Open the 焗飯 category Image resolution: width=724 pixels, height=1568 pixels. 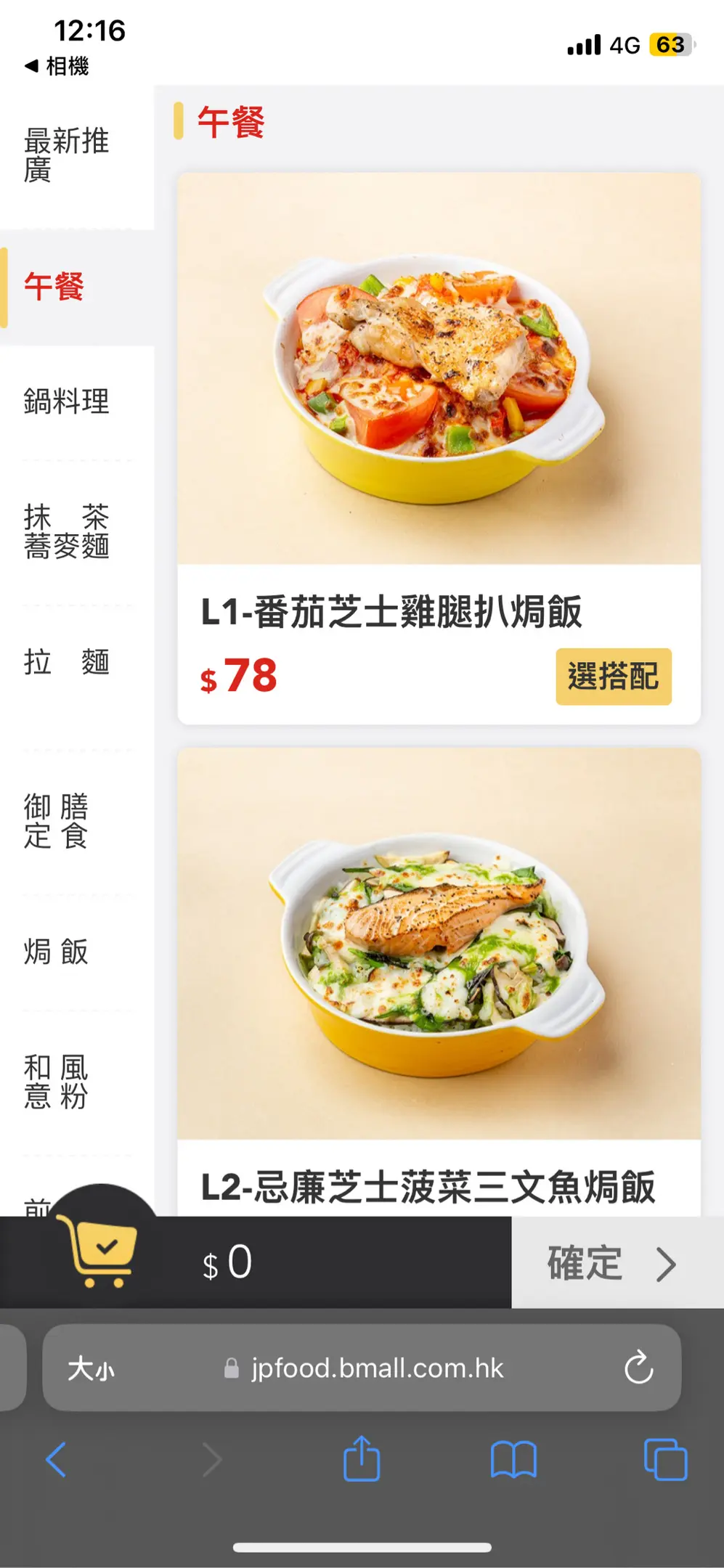(57, 952)
